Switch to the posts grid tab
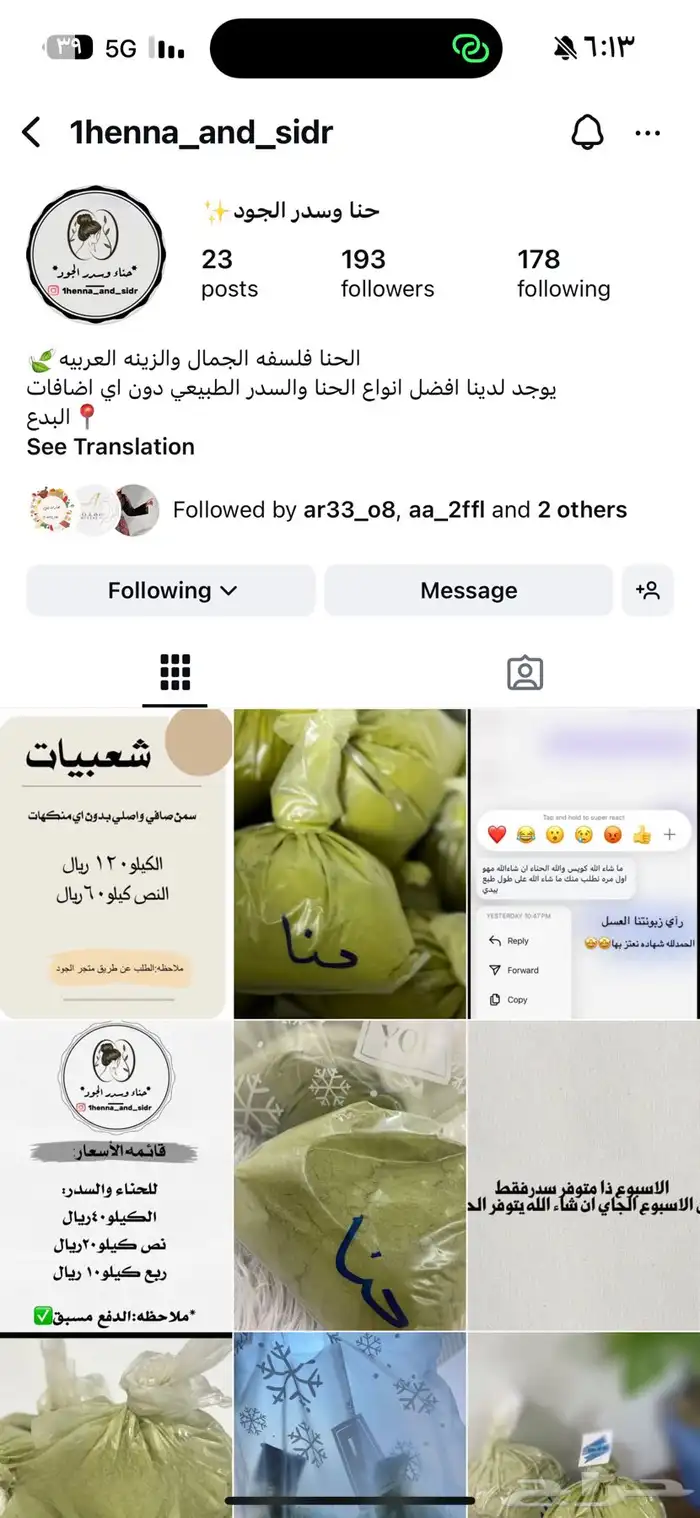700x1518 pixels. pos(175,673)
